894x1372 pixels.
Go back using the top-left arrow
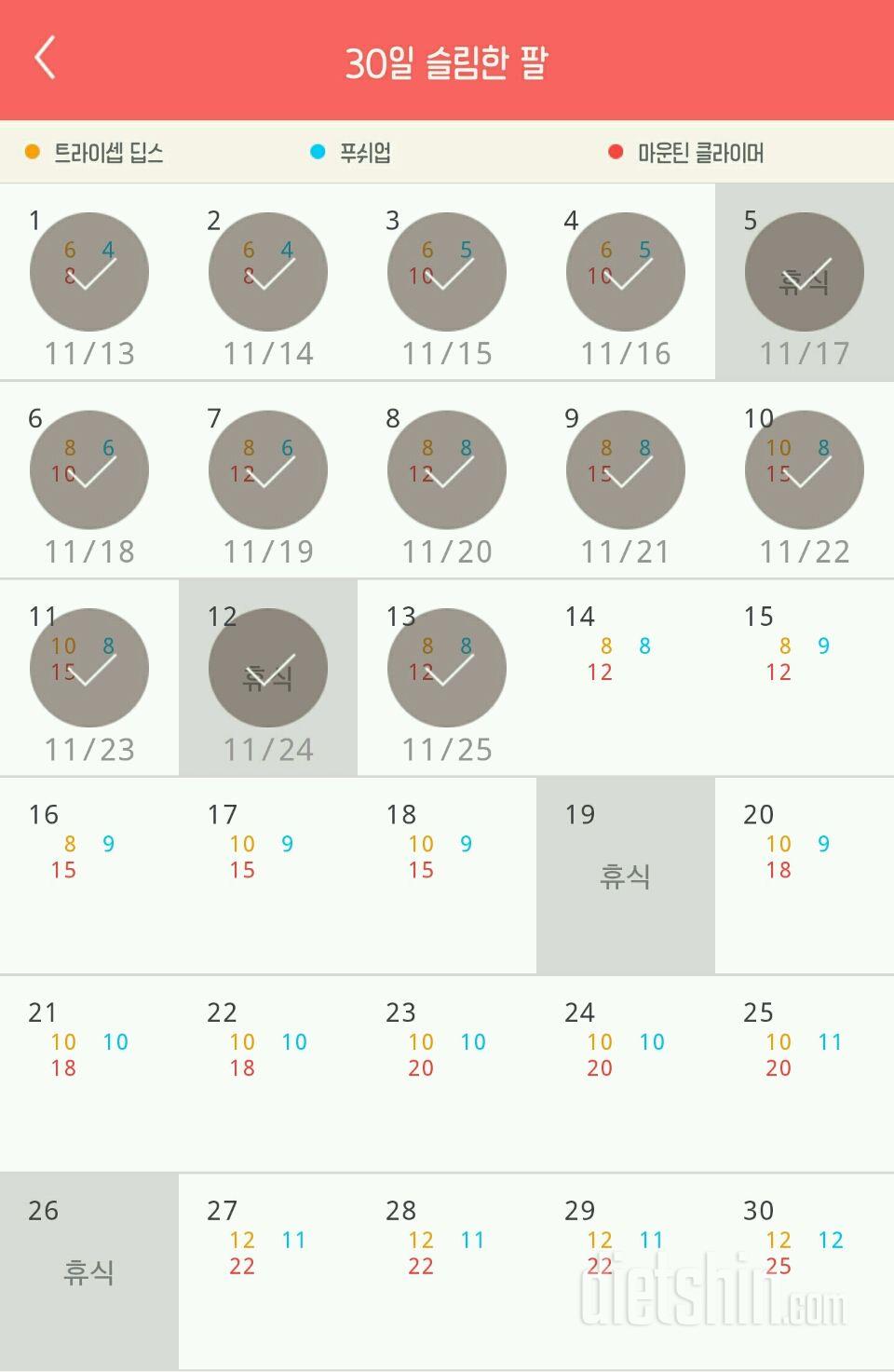45,58
